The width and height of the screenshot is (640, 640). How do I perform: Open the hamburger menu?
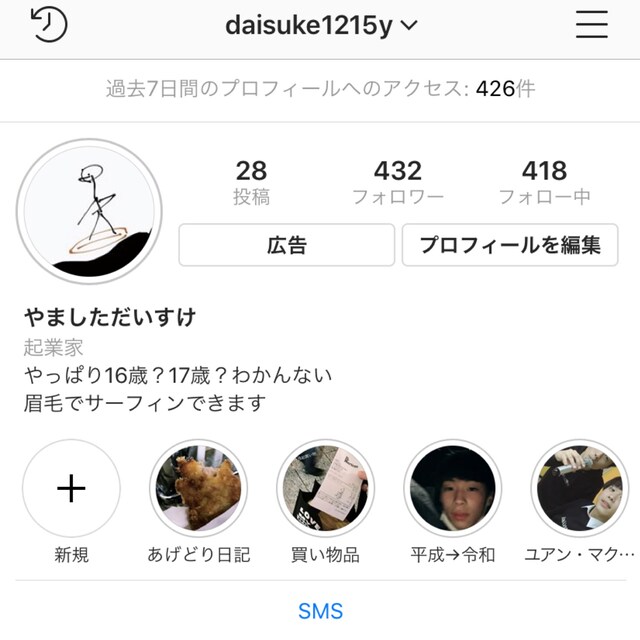[x=591, y=25]
